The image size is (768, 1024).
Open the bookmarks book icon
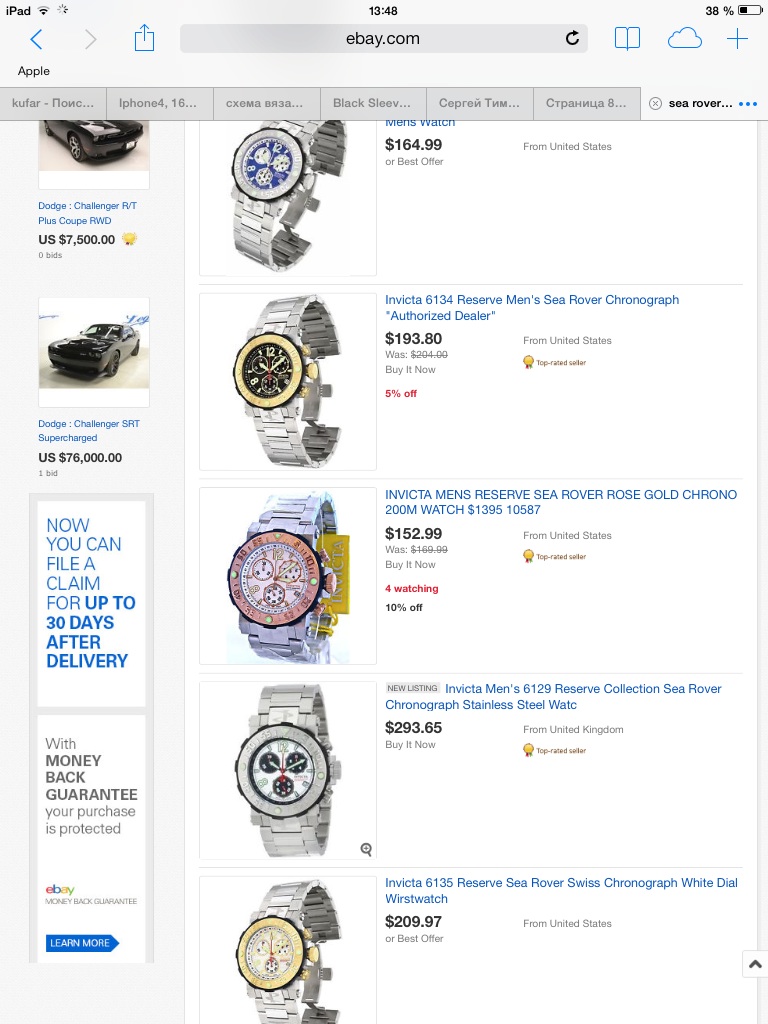(627, 39)
